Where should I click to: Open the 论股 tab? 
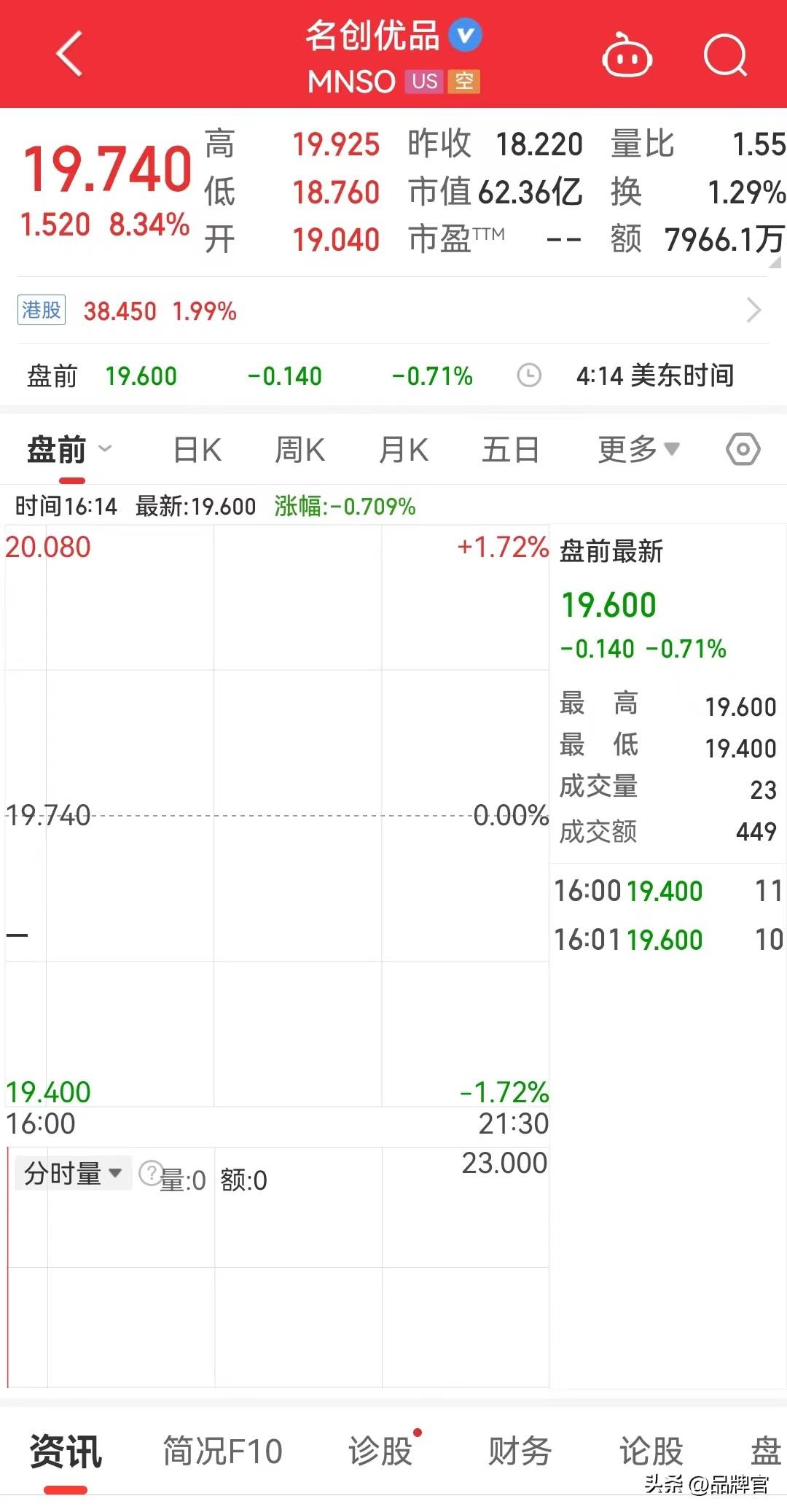(651, 1451)
